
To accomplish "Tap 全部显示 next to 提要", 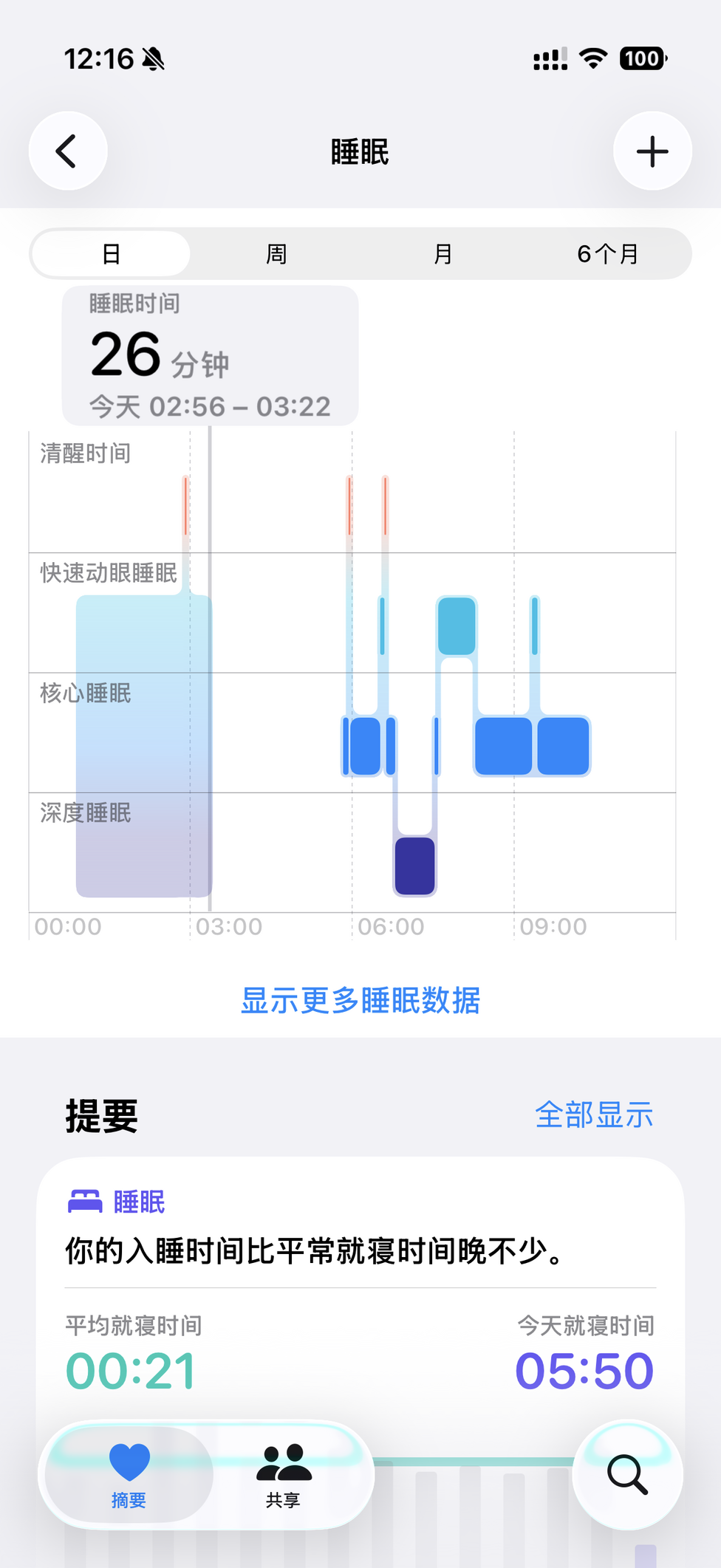I will coord(594,1115).
